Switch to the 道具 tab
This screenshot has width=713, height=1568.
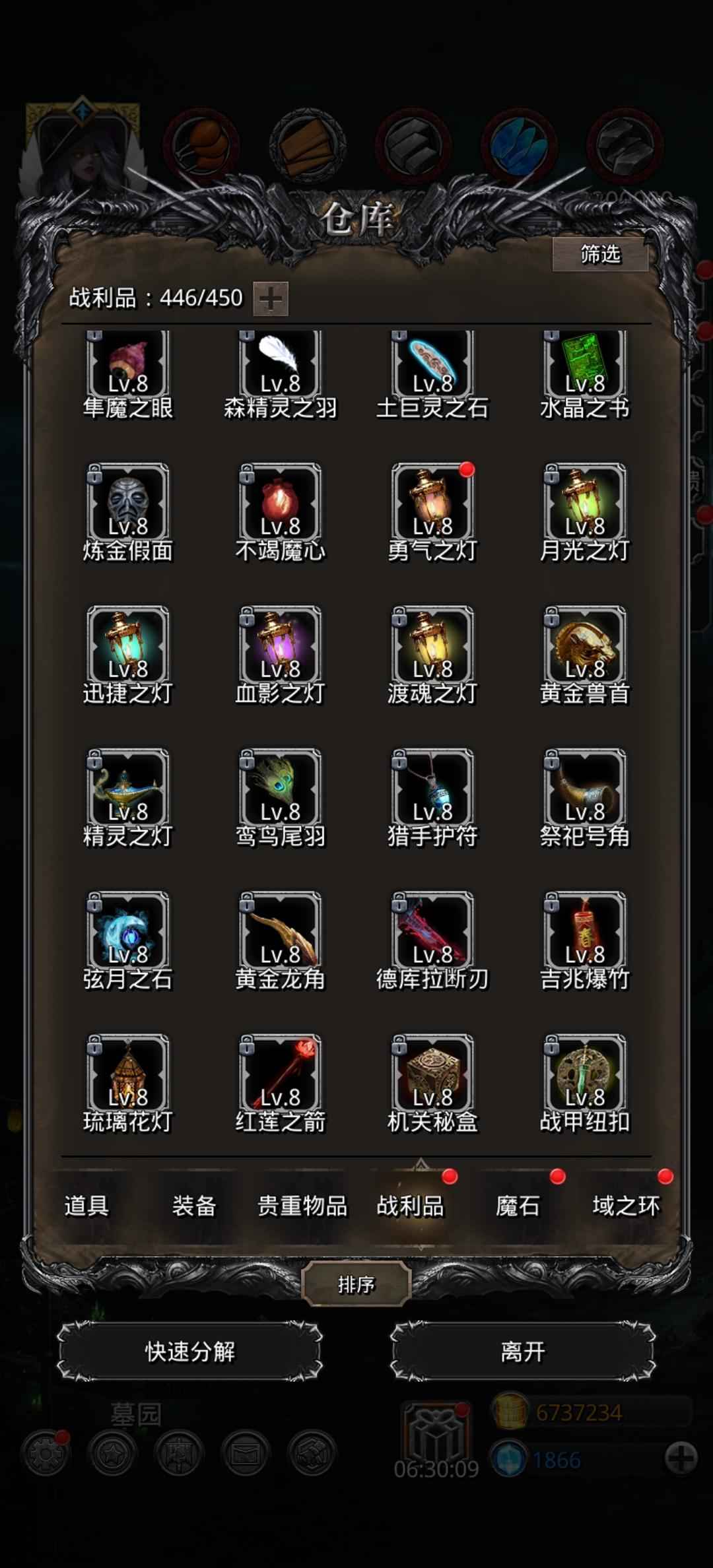point(86,1206)
